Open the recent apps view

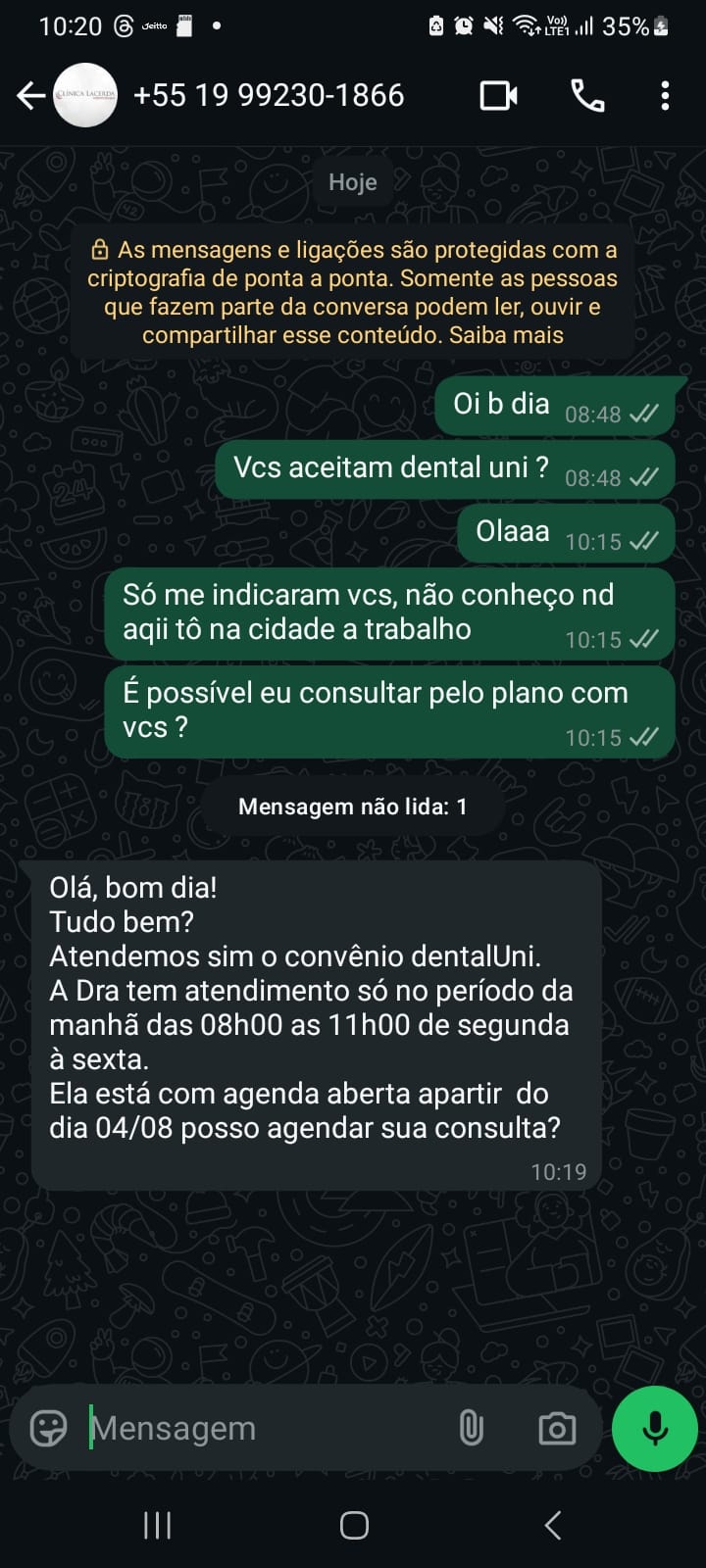coord(157,1525)
